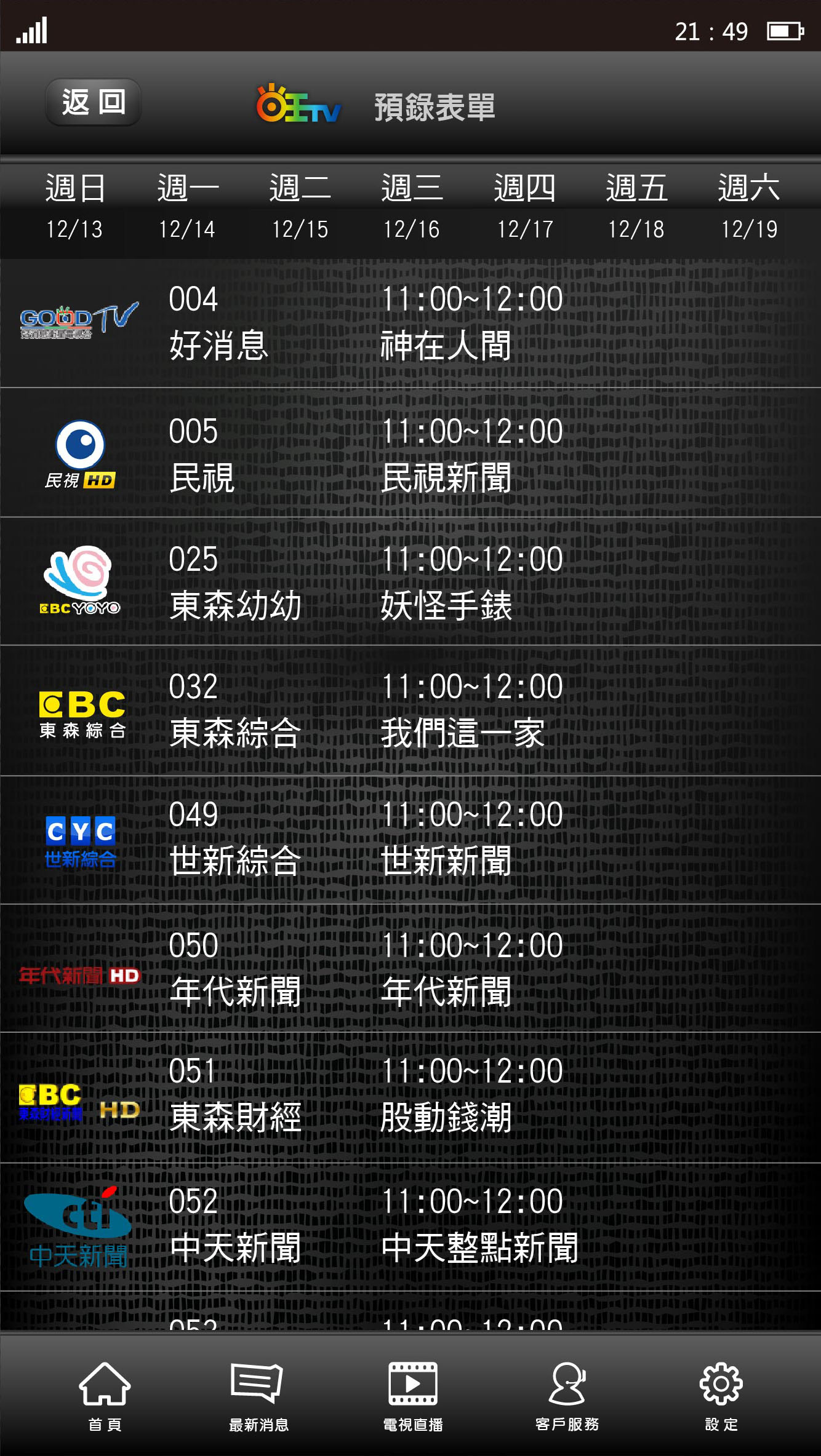Select the 051 東森財經 股動錢潮 row
The height and width of the screenshot is (1456, 821).
click(410, 1097)
